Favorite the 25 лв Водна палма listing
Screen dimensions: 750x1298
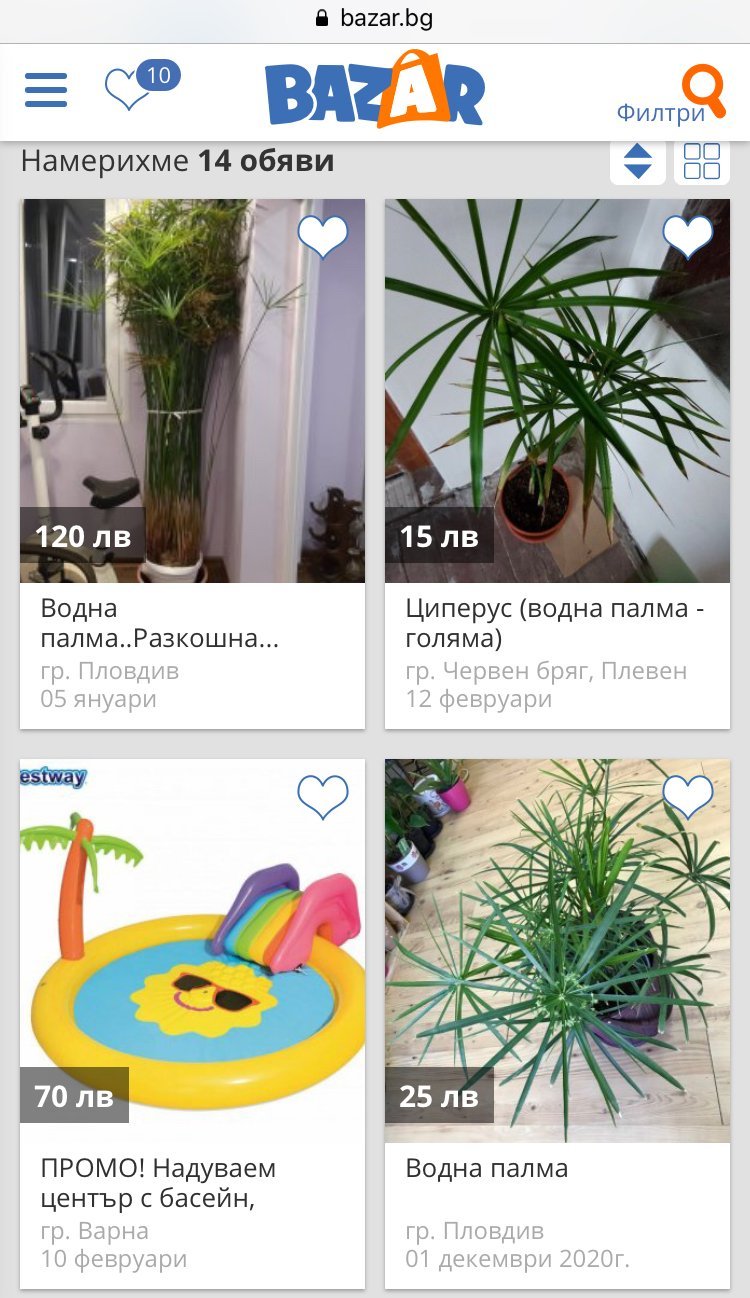pos(688,797)
